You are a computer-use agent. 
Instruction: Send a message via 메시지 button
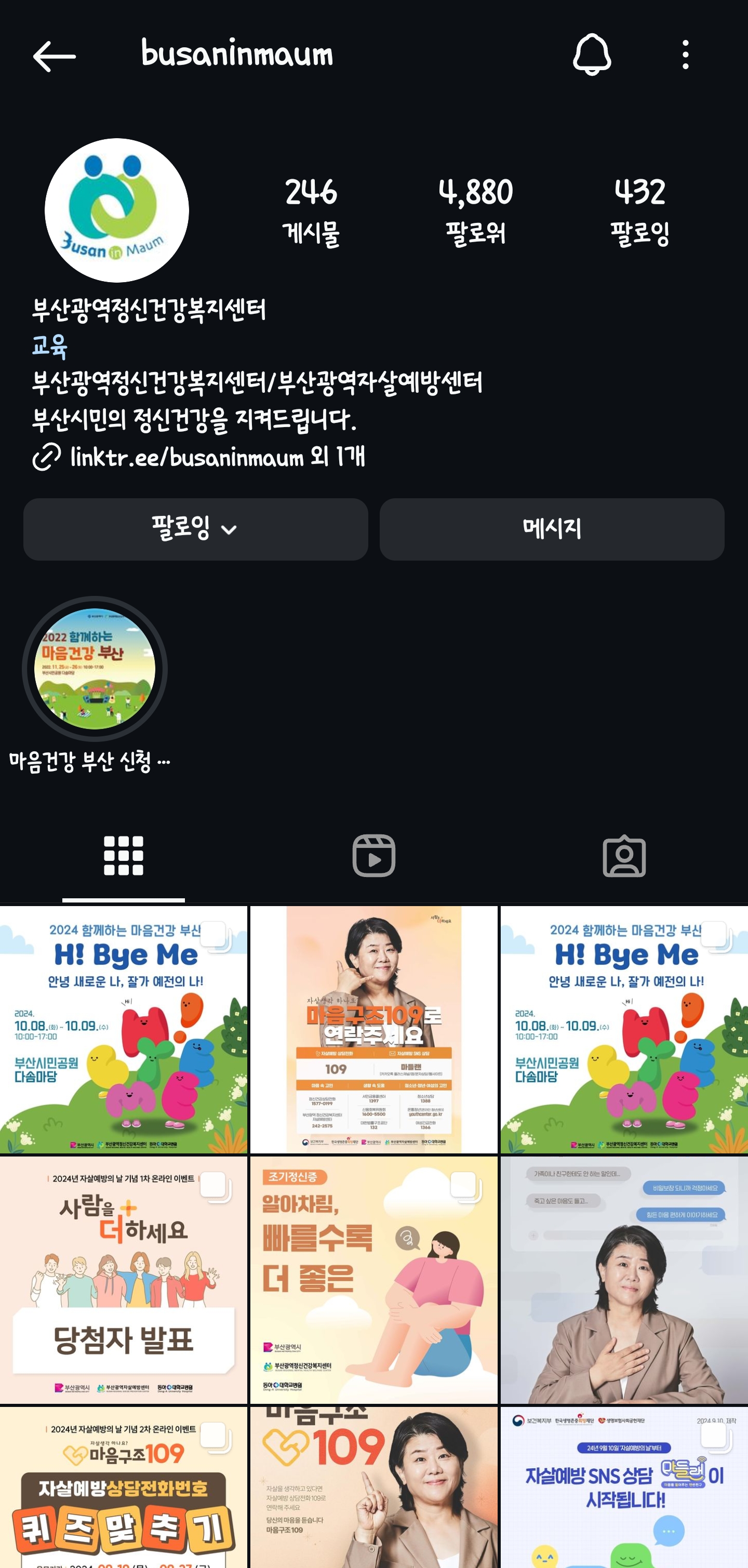click(552, 529)
